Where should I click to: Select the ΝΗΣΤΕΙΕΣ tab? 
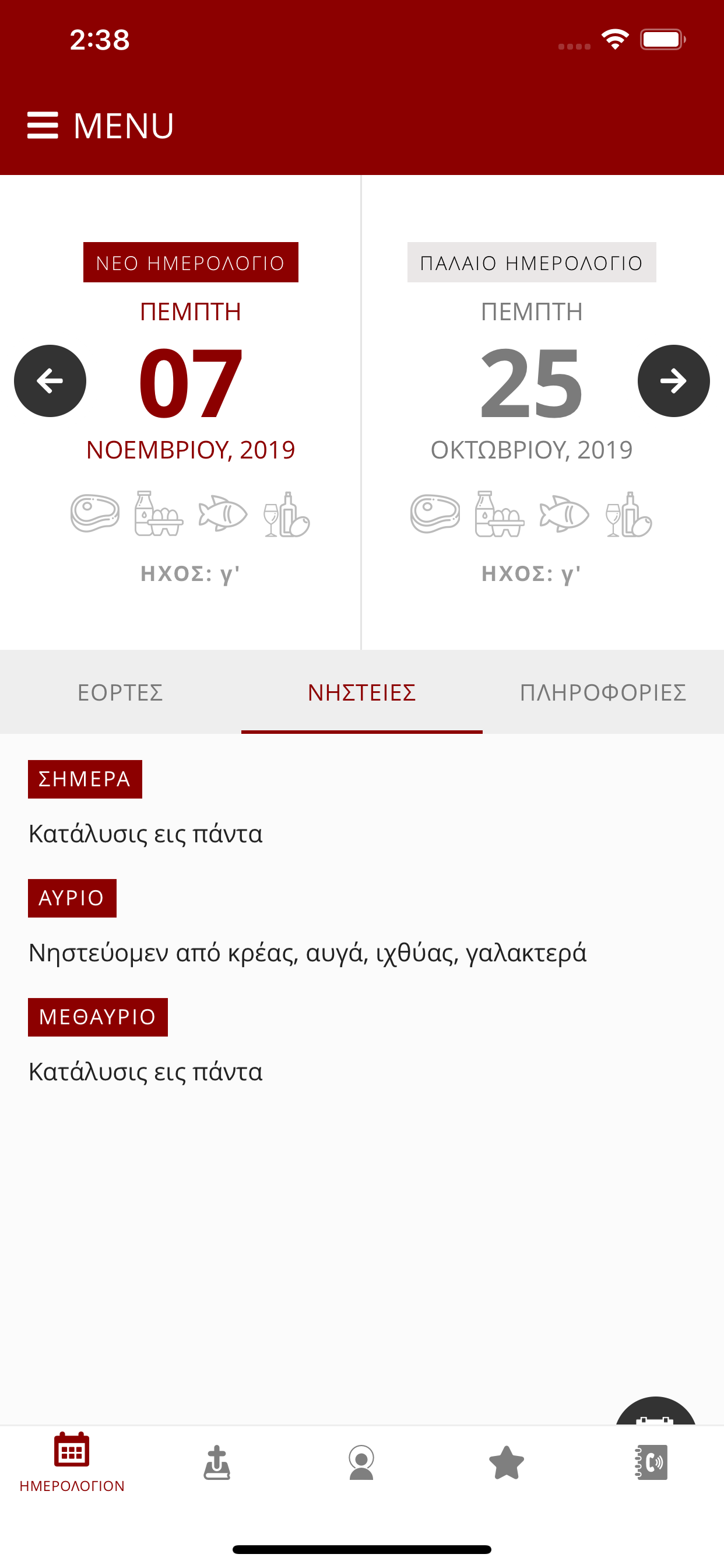(x=362, y=692)
